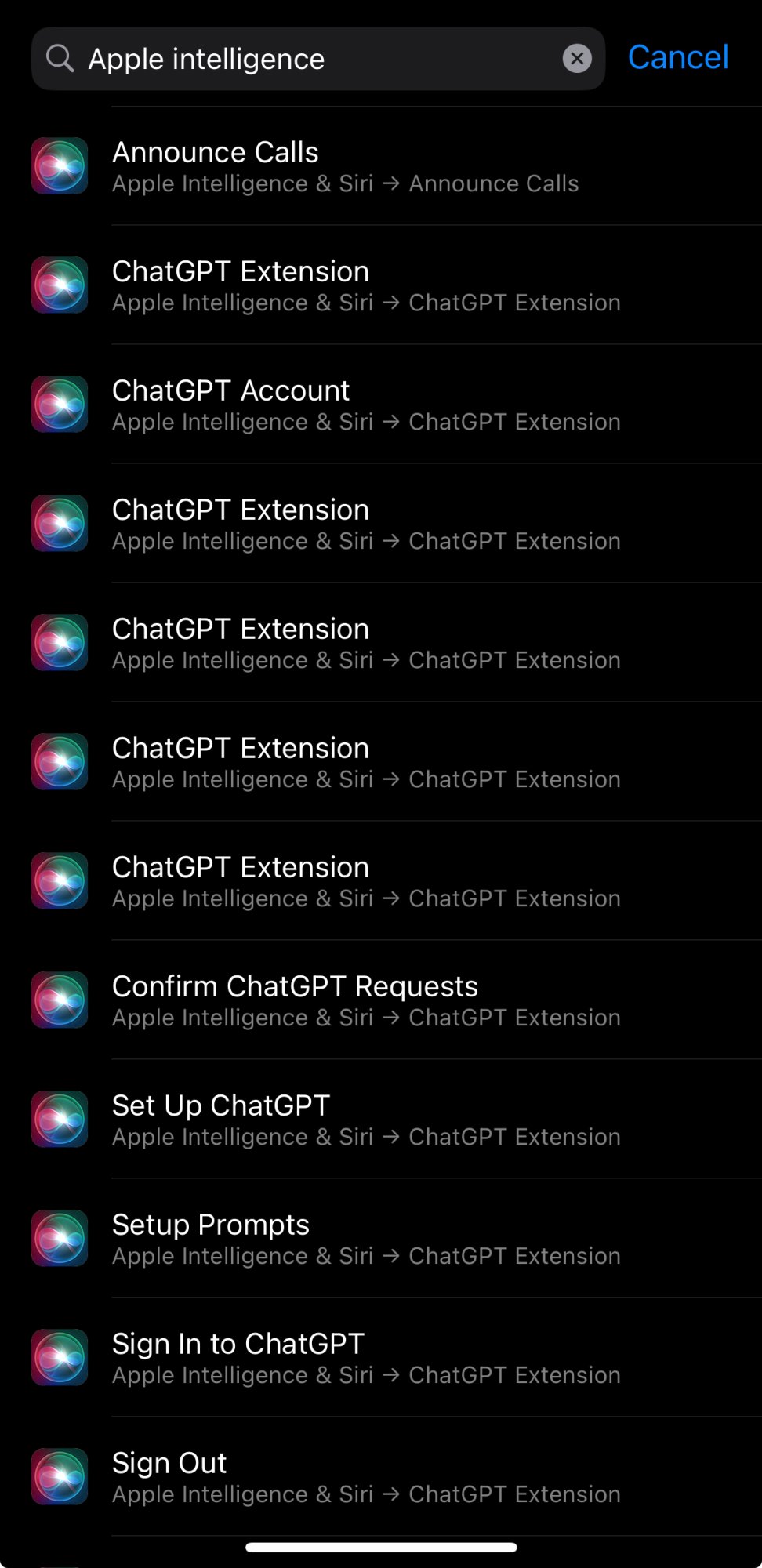Open Confirm ChatGPT Requests setting
Image resolution: width=762 pixels, height=1568 pixels.
pos(345,1000)
